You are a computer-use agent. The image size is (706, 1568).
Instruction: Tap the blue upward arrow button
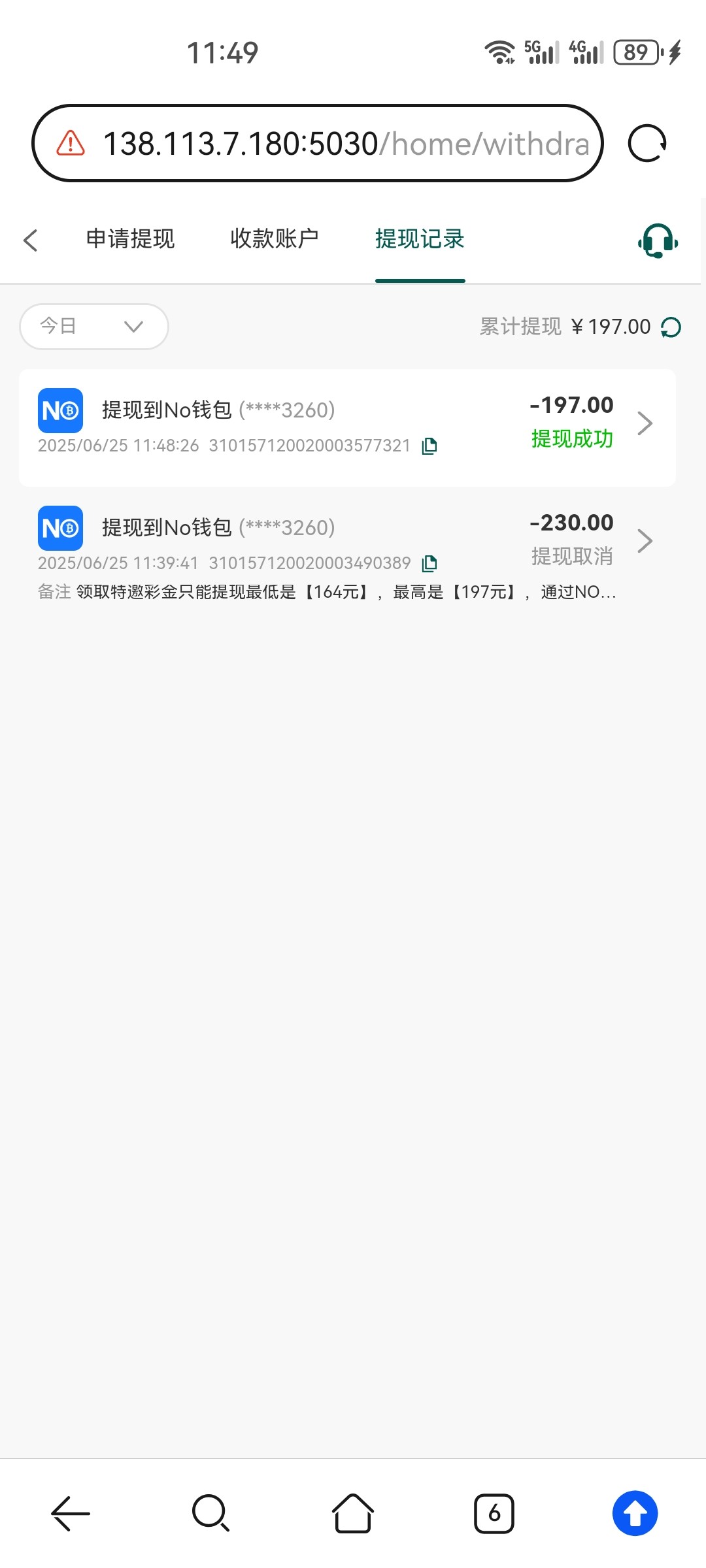point(635,1512)
